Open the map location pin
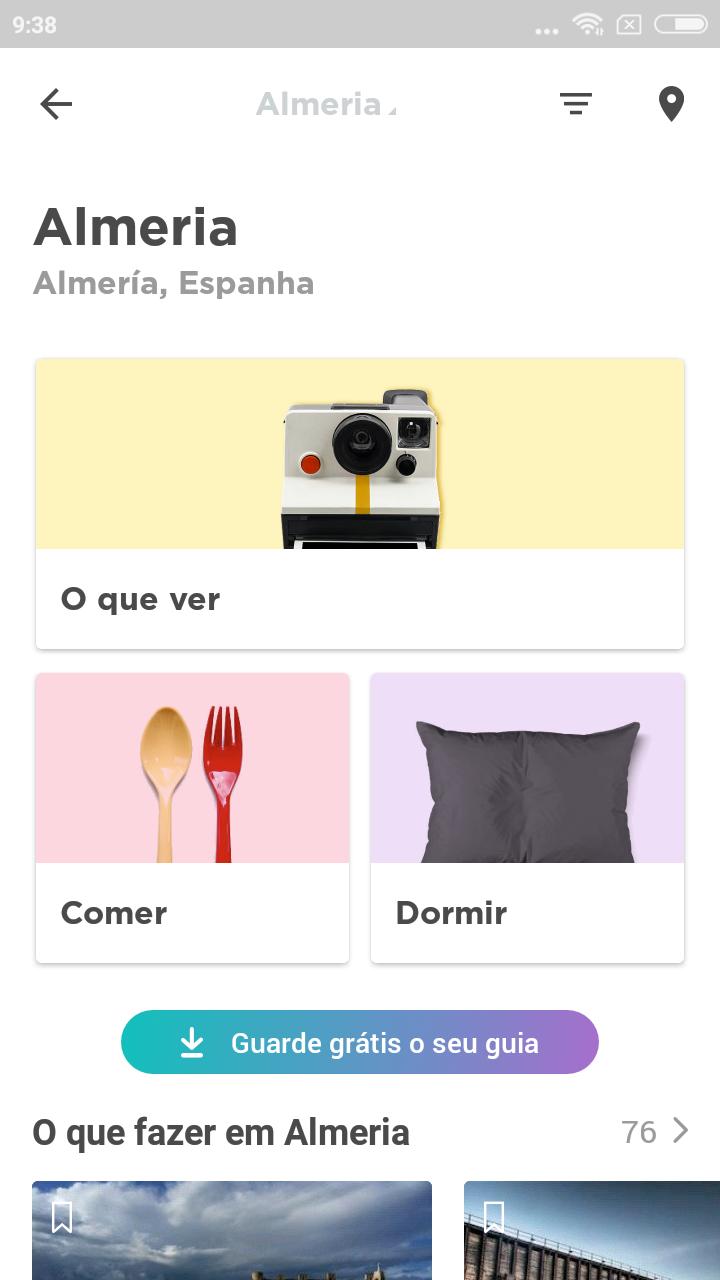The image size is (720, 1280). 671,104
